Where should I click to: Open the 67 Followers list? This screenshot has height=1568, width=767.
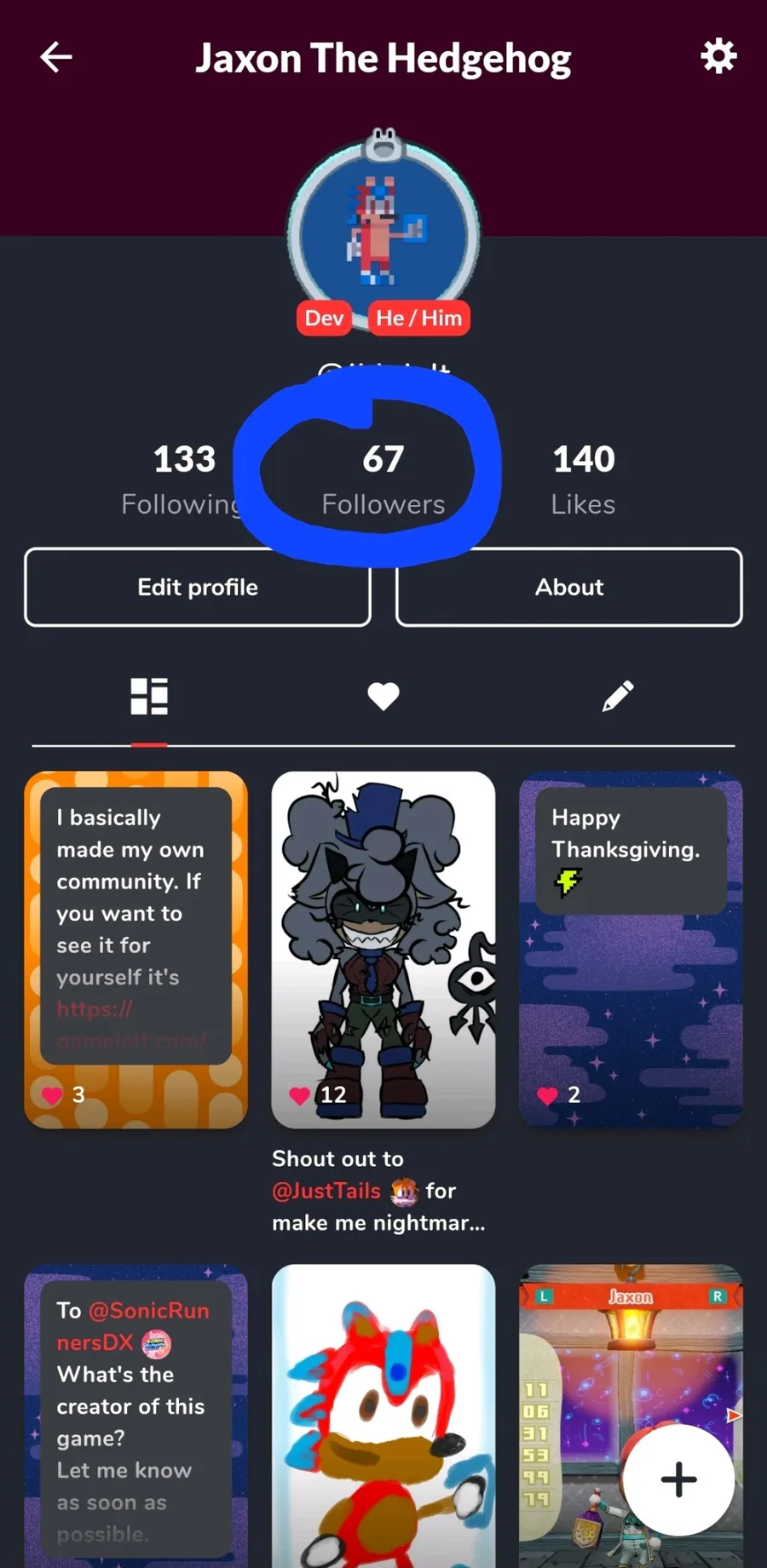click(383, 480)
